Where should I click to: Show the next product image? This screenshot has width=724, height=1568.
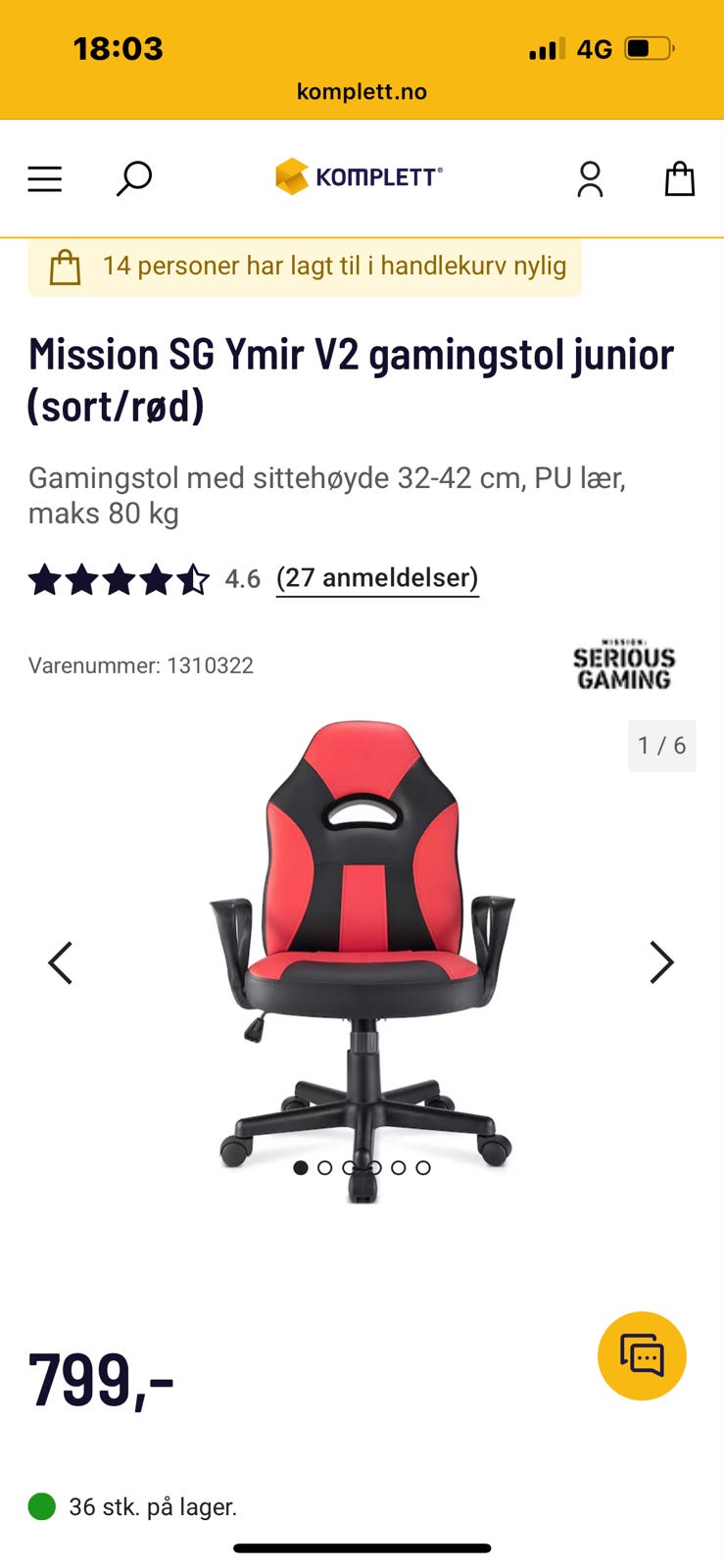click(661, 962)
